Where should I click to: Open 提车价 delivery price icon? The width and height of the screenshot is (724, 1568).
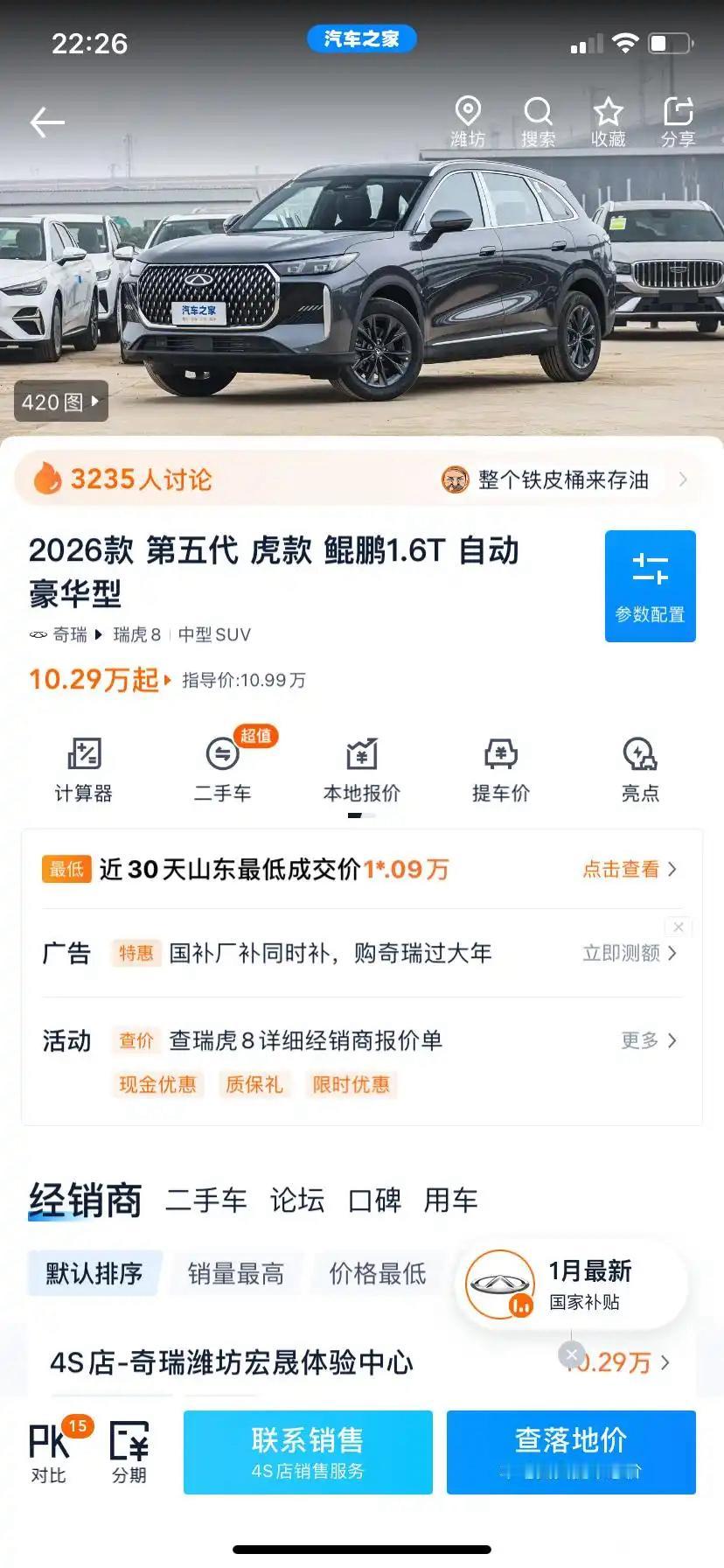pyautogui.click(x=500, y=768)
